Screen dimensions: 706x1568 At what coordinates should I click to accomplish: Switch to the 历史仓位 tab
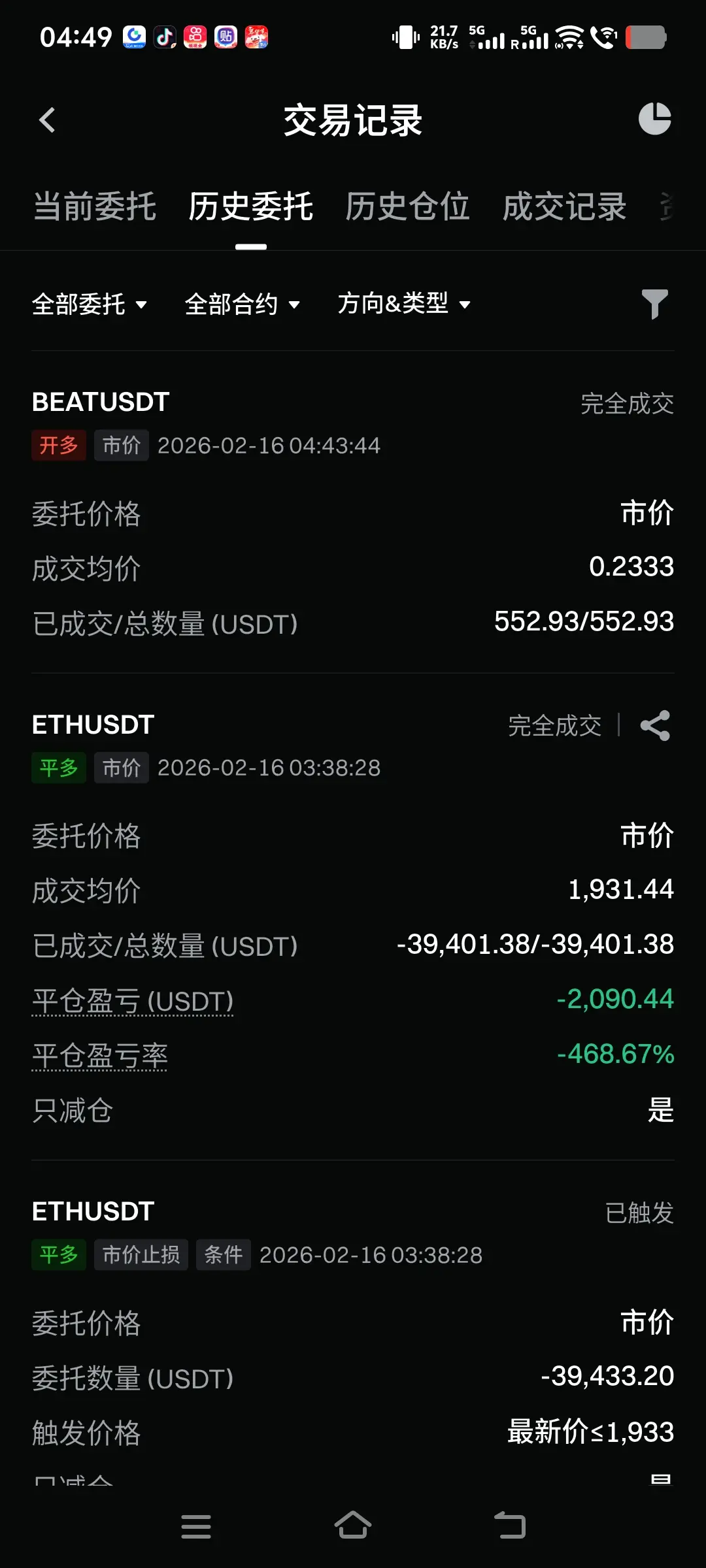pyautogui.click(x=407, y=207)
